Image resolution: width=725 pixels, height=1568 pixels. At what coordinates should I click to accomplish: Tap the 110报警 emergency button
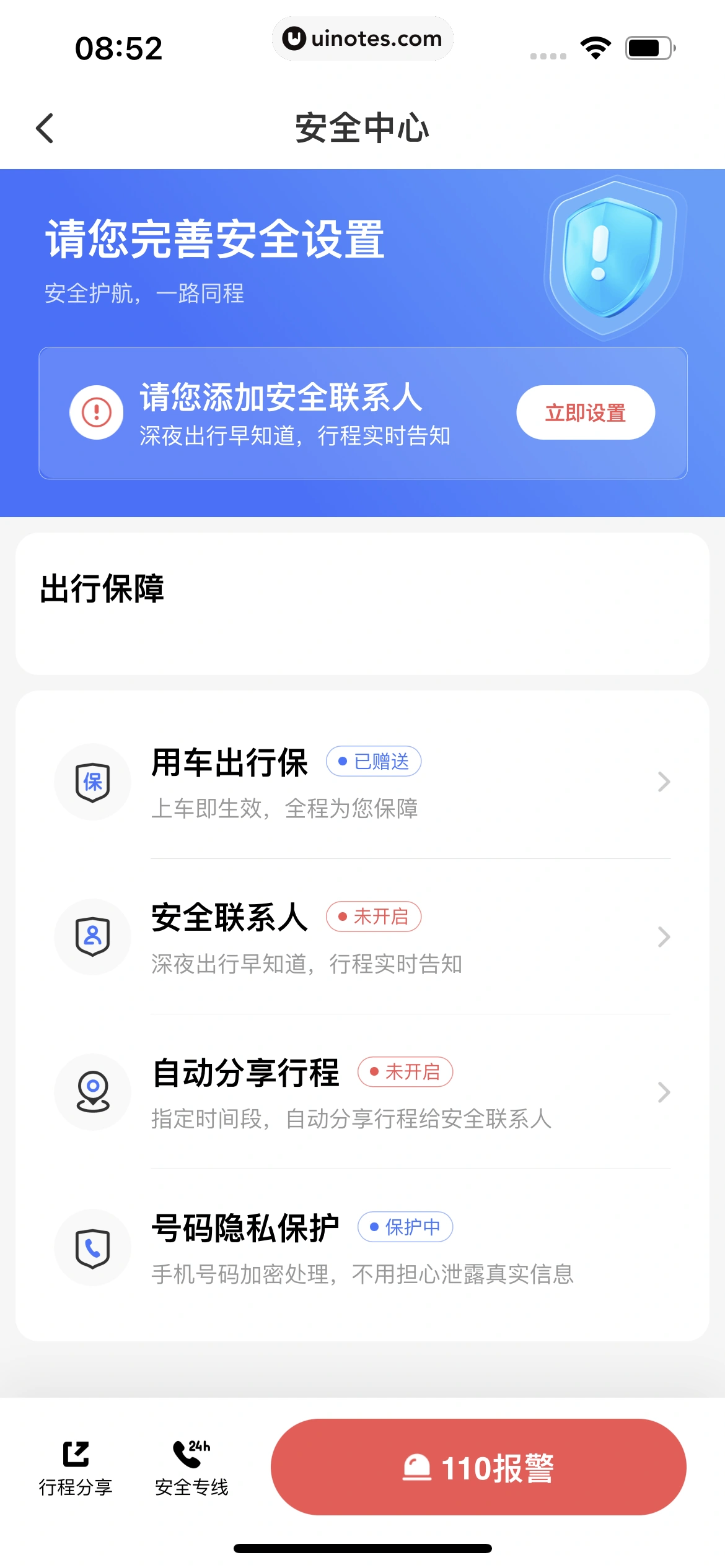478,1468
